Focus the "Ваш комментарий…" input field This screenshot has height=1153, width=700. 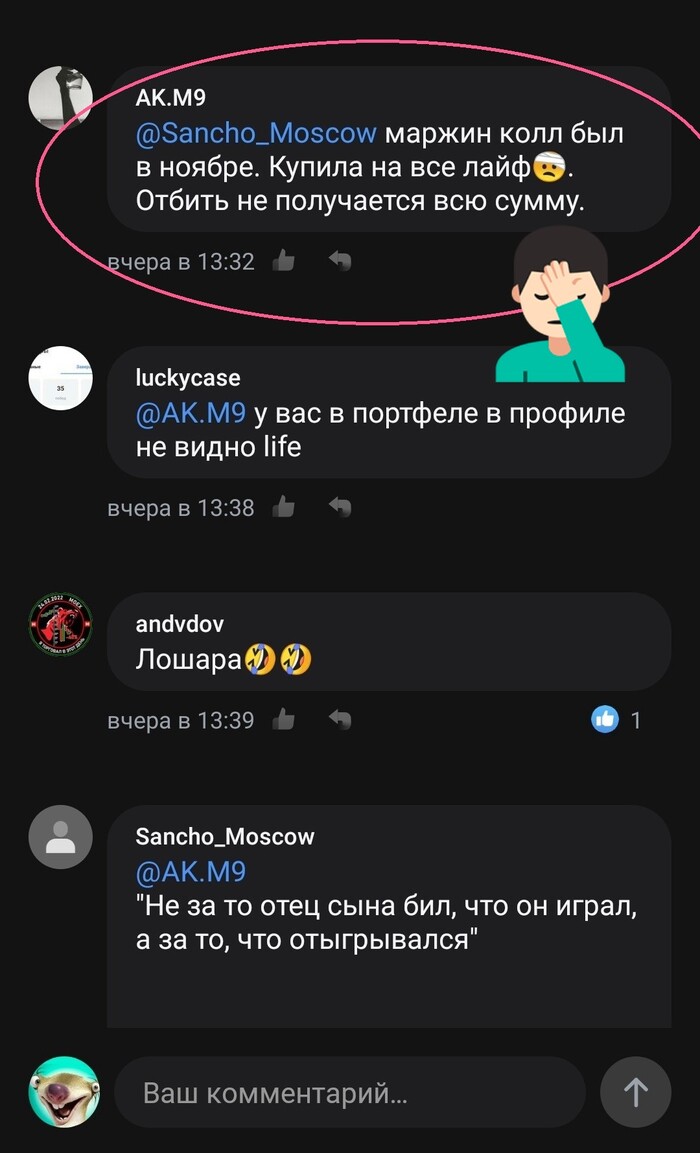[x=349, y=1093]
